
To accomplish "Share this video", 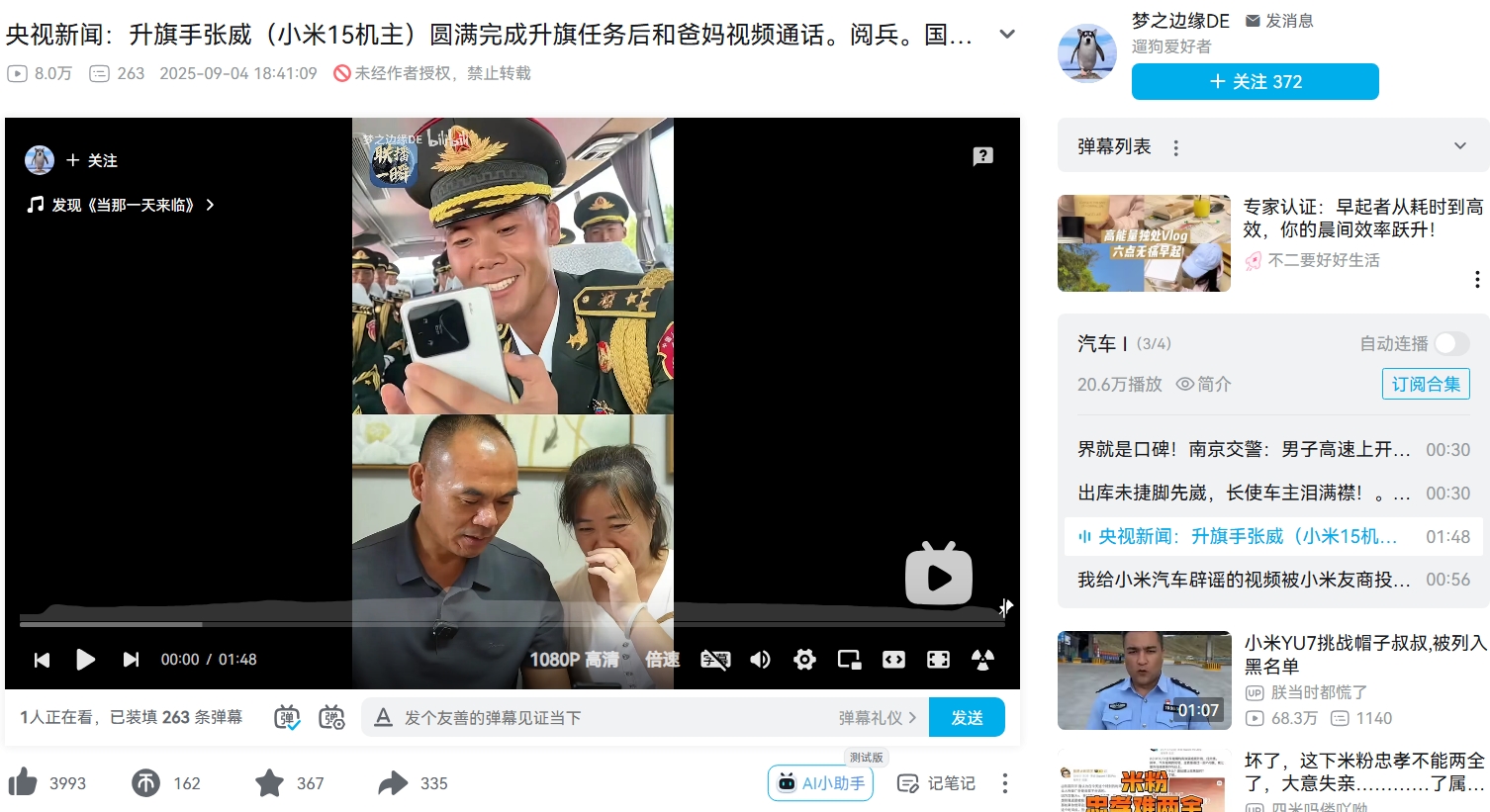I will click(x=393, y=783).
